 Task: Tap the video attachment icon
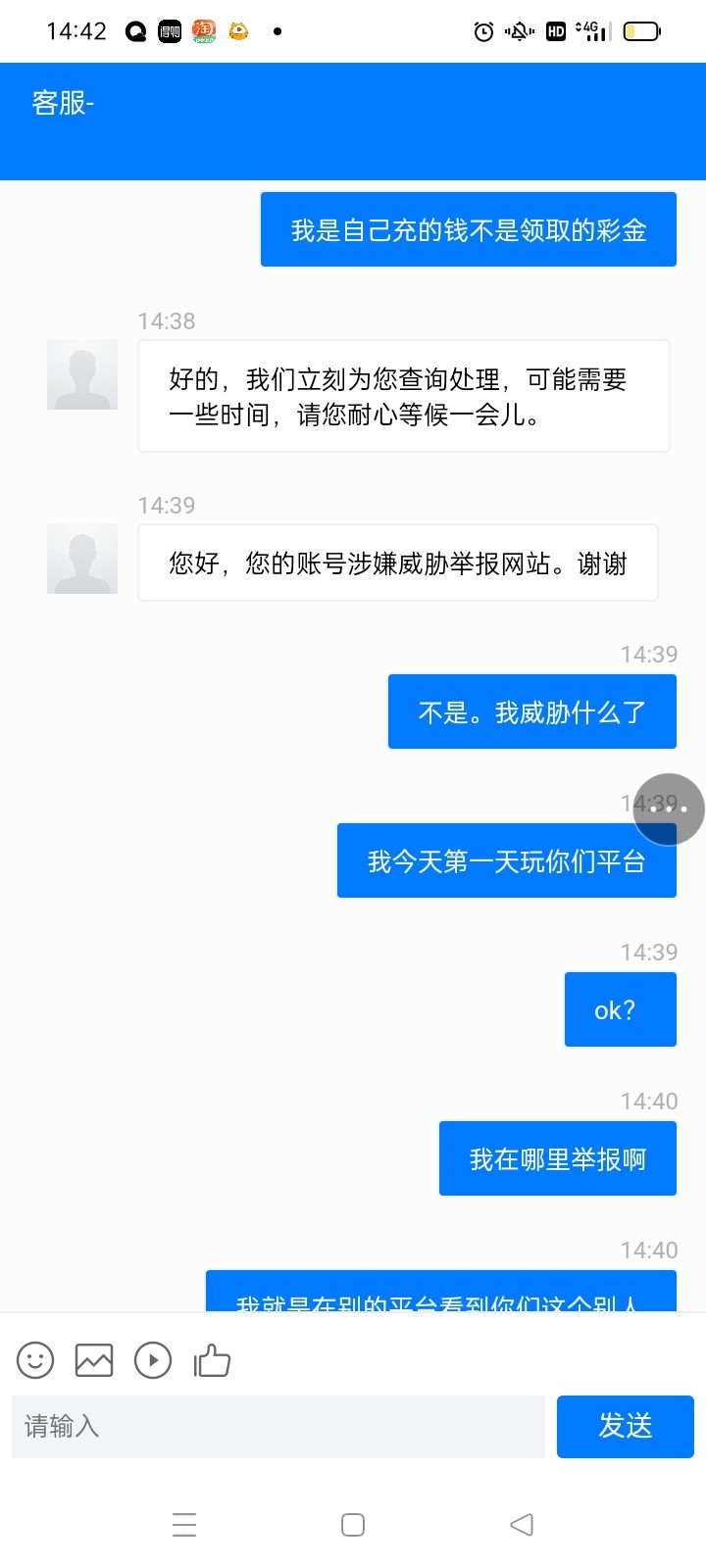[x=153, y=1360]
